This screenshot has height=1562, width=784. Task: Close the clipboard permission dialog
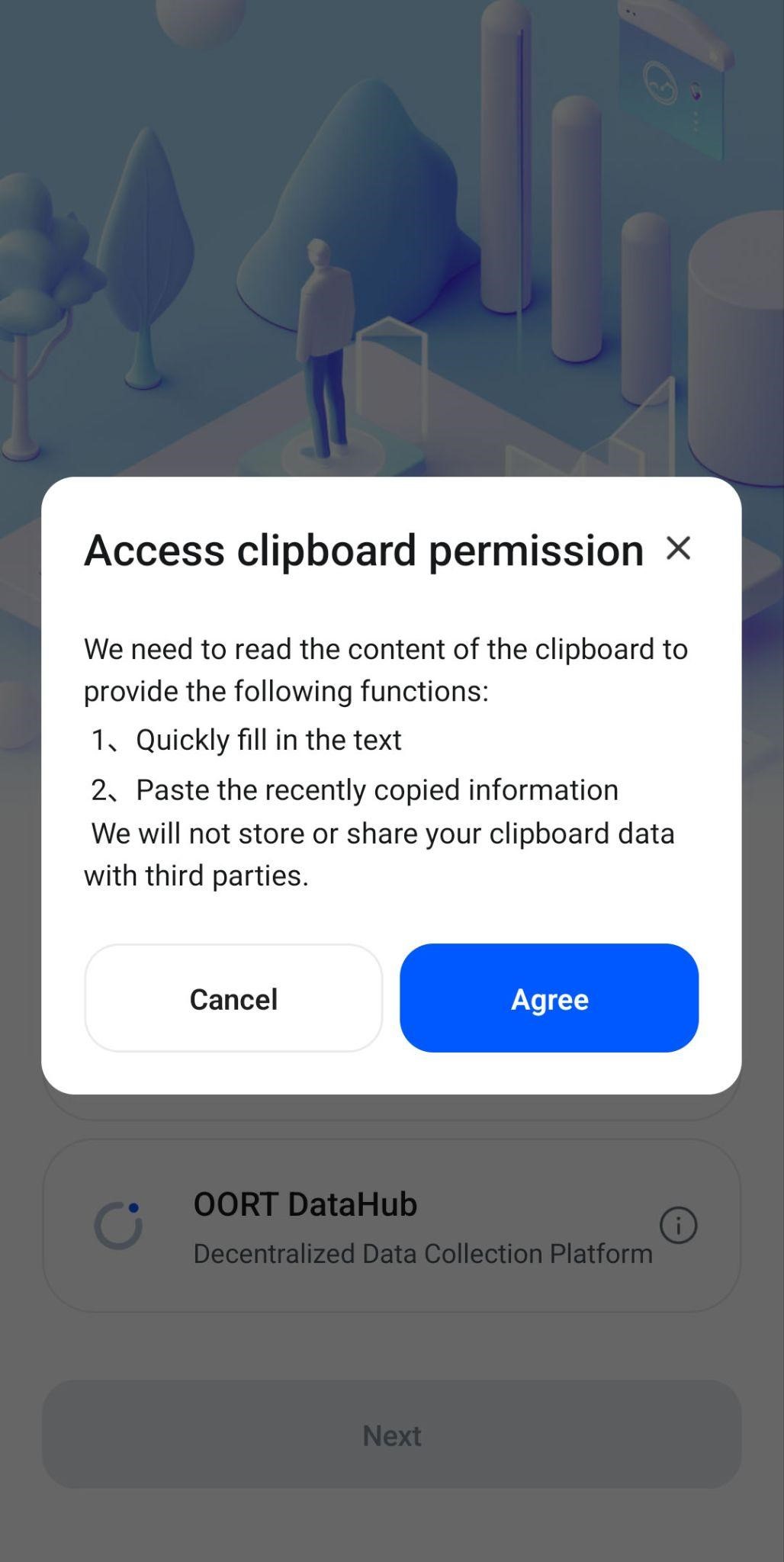point(678,548)
